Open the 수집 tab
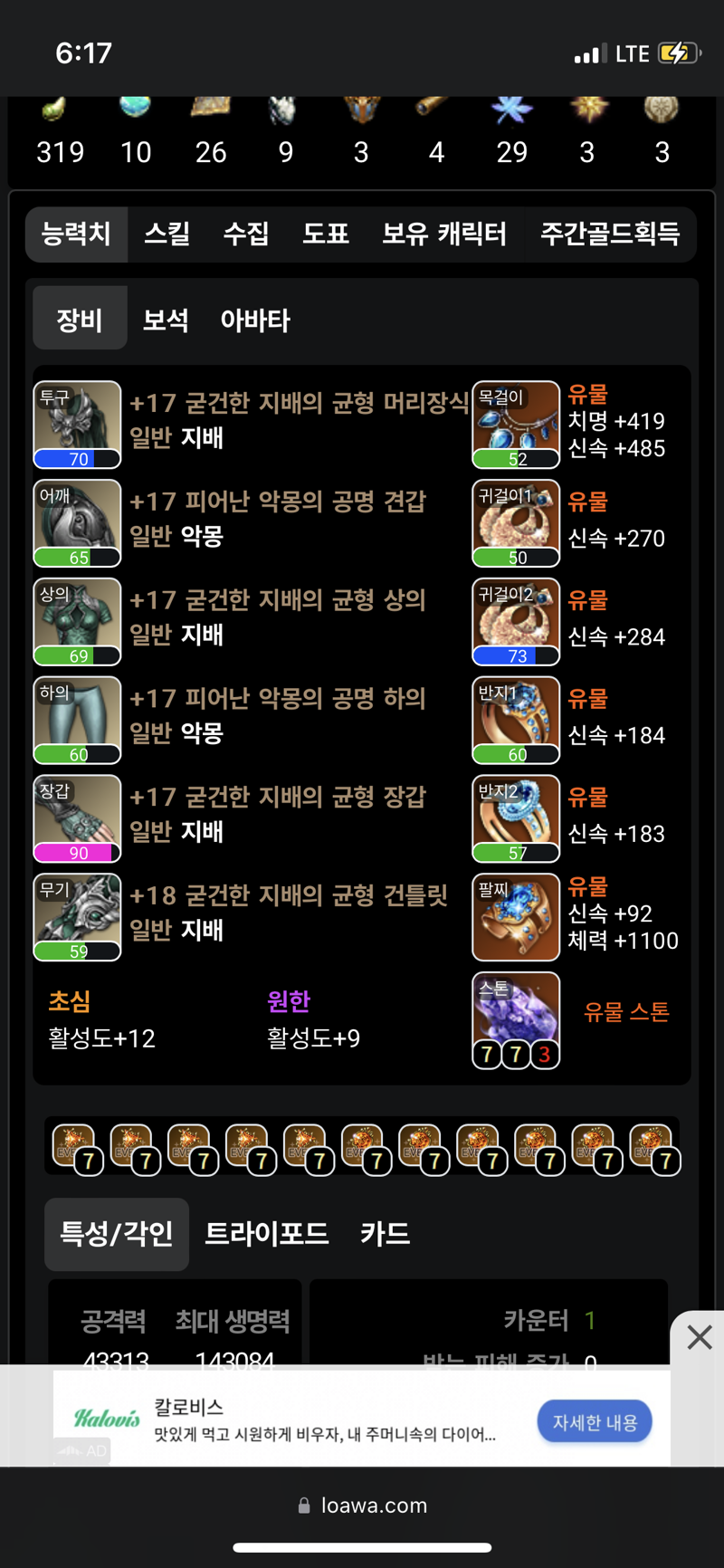This screenshot has width=724, height=1568. [246, 234]
